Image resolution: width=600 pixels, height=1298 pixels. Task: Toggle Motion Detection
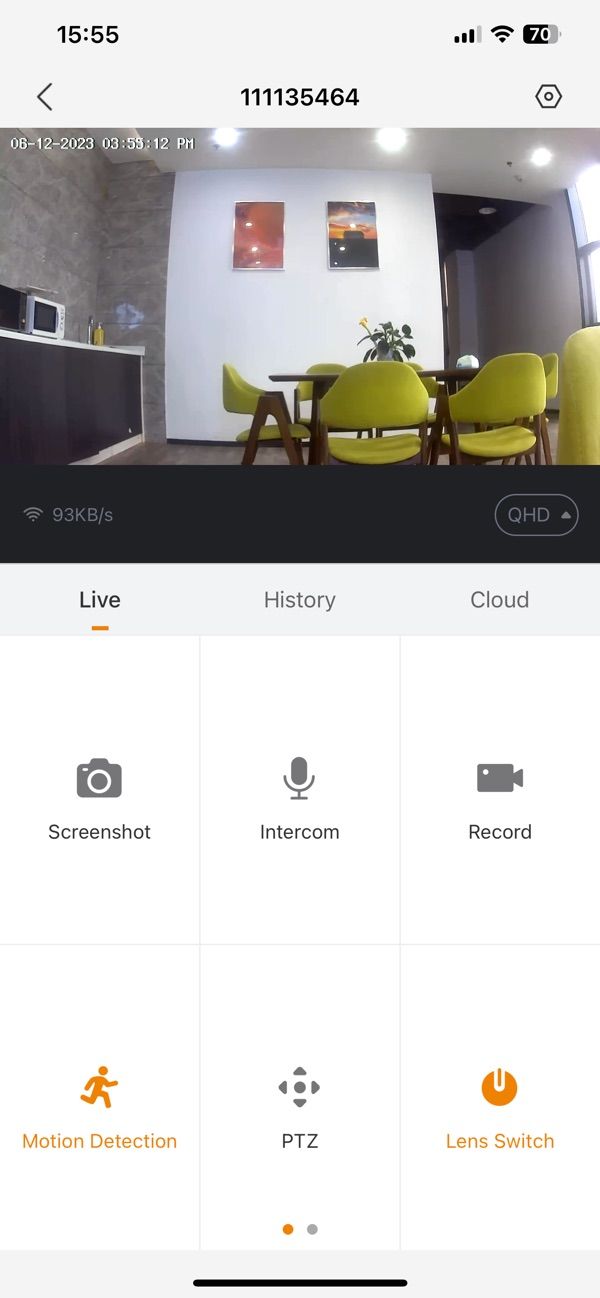click(99, 1105)
